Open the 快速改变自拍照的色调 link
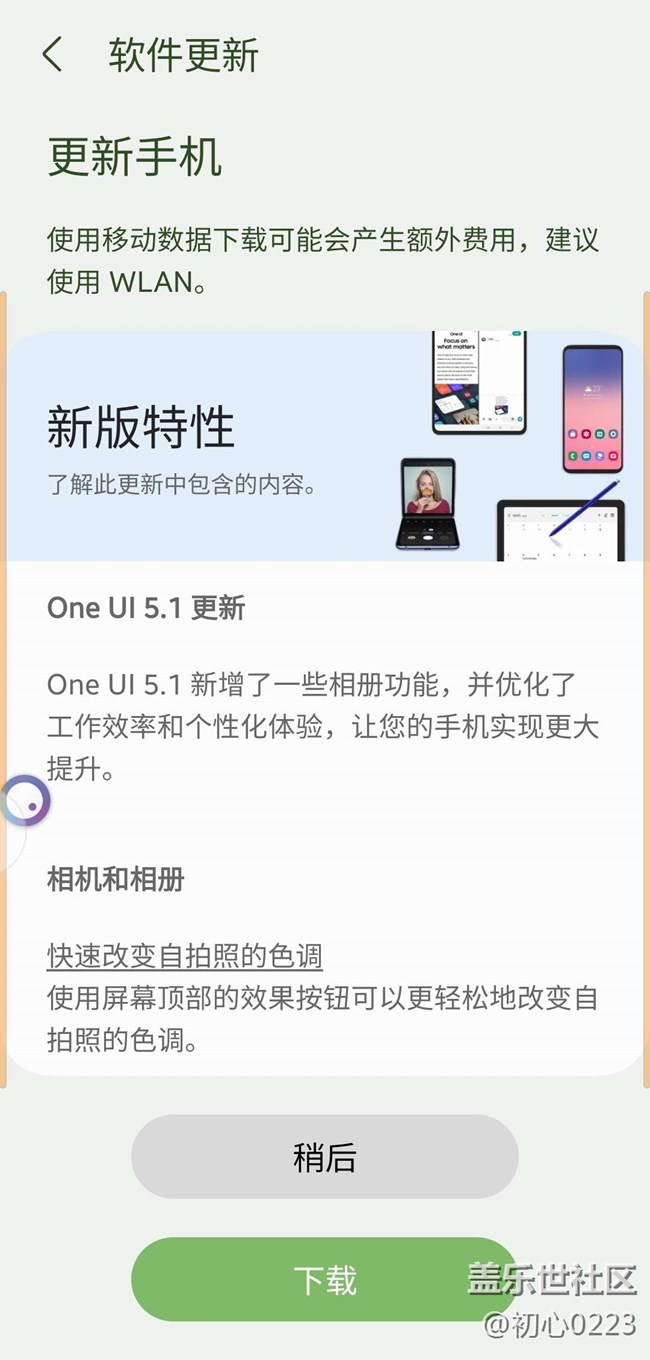 point(185,956)
